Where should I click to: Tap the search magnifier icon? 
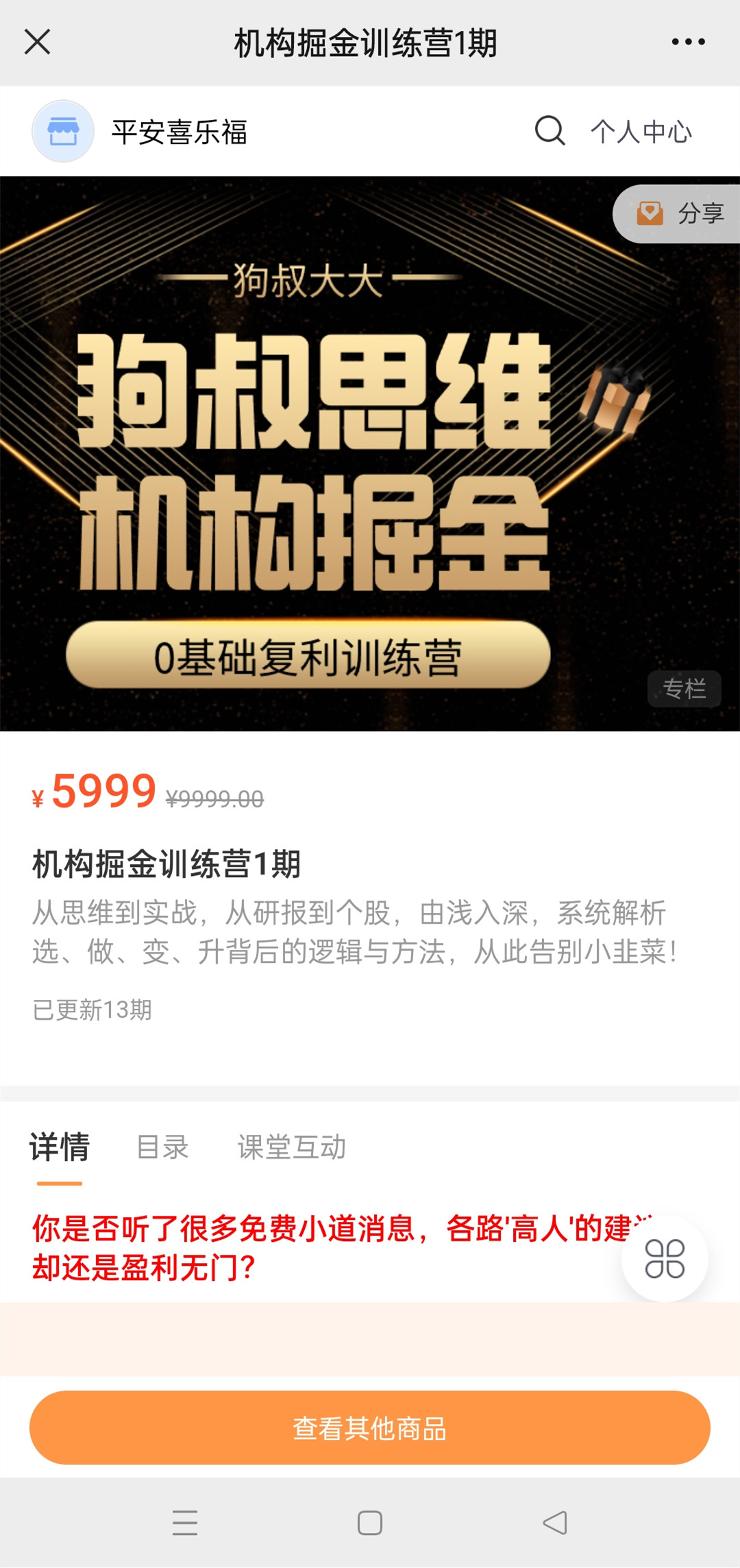pyautogui.click(x=550, y=130)
